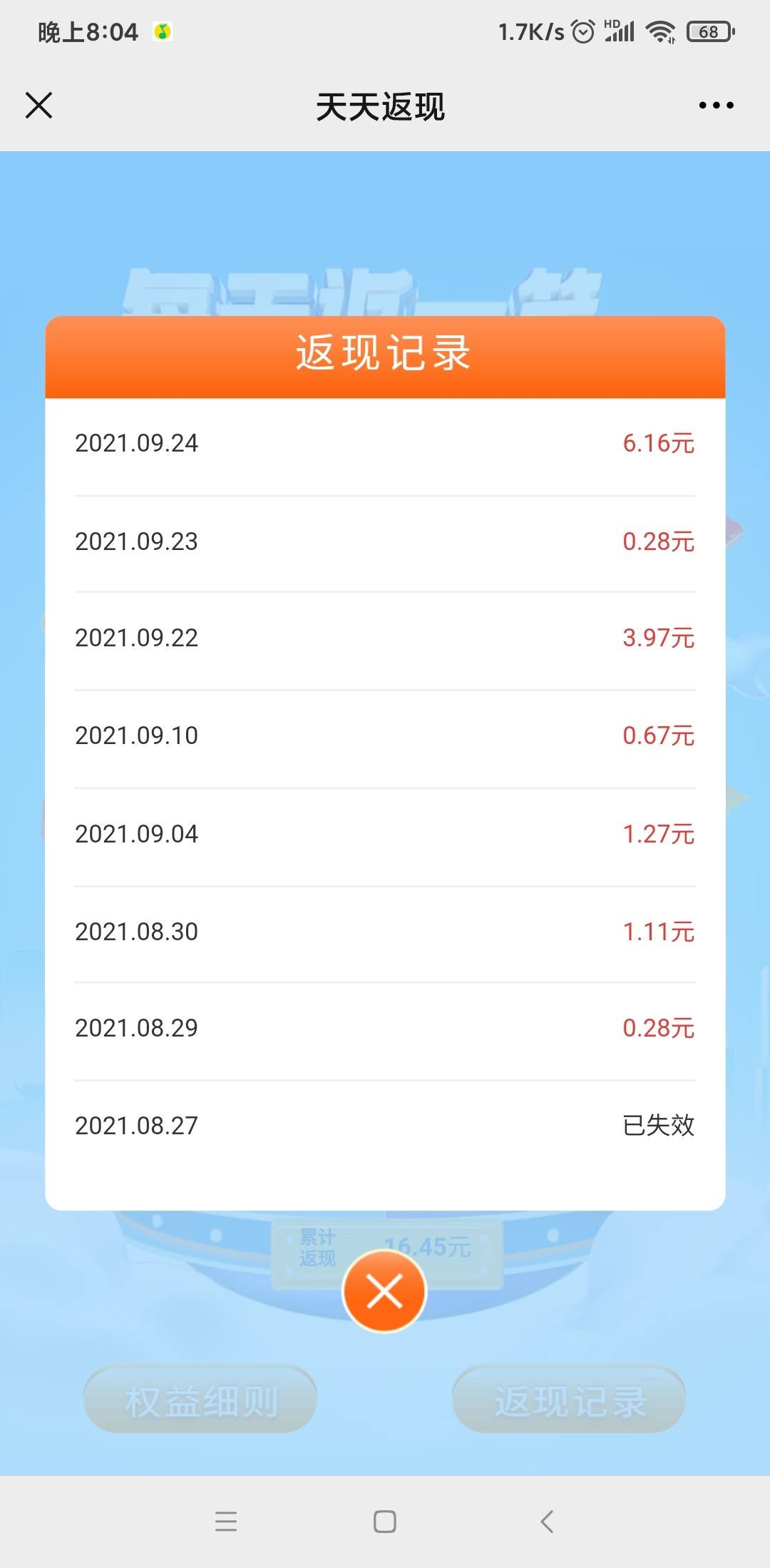
Task: Go to the home screen via the system home button
Action: pos(385,1521)
